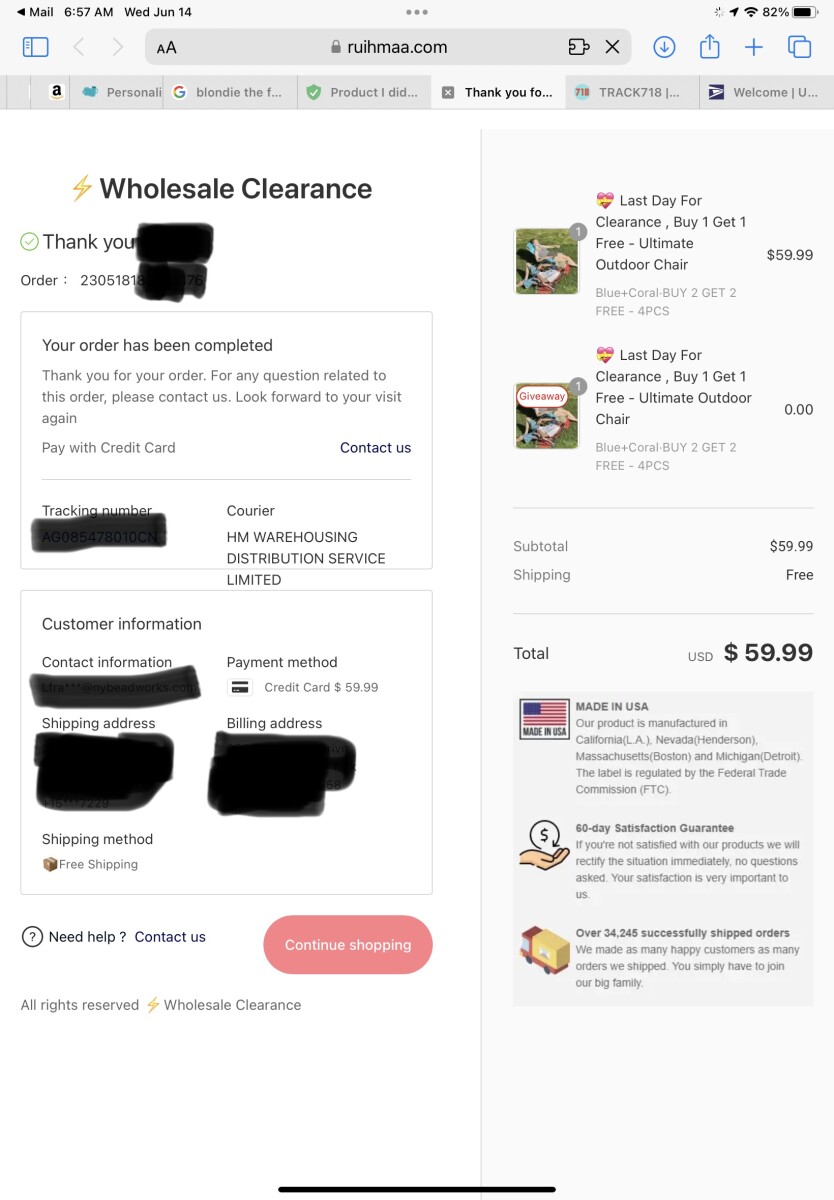Viewport: 834px width, 1200px height.
Task: Share this page
Action: 709,47
